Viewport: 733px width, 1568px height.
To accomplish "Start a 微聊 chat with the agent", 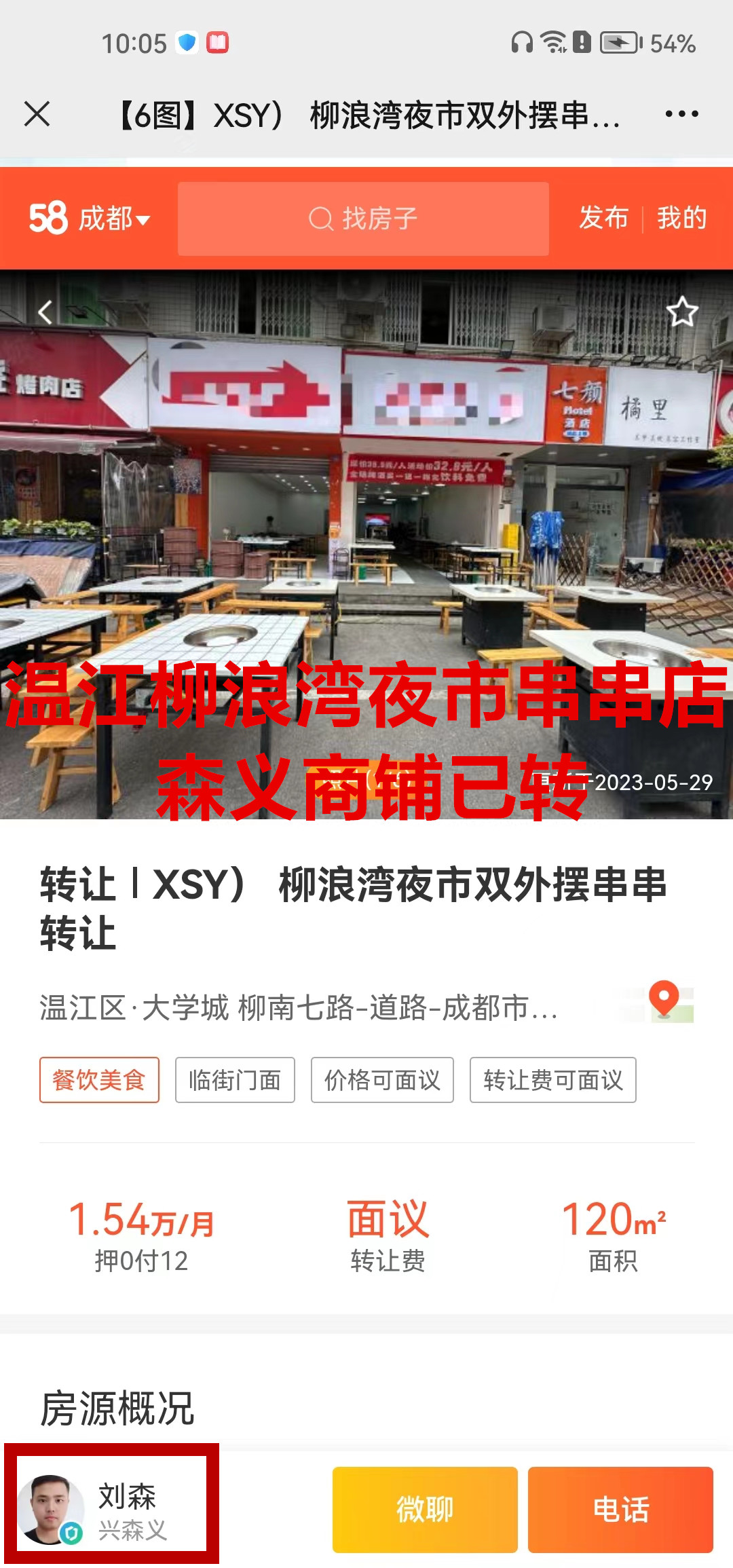I will [x=425, y=1510].
